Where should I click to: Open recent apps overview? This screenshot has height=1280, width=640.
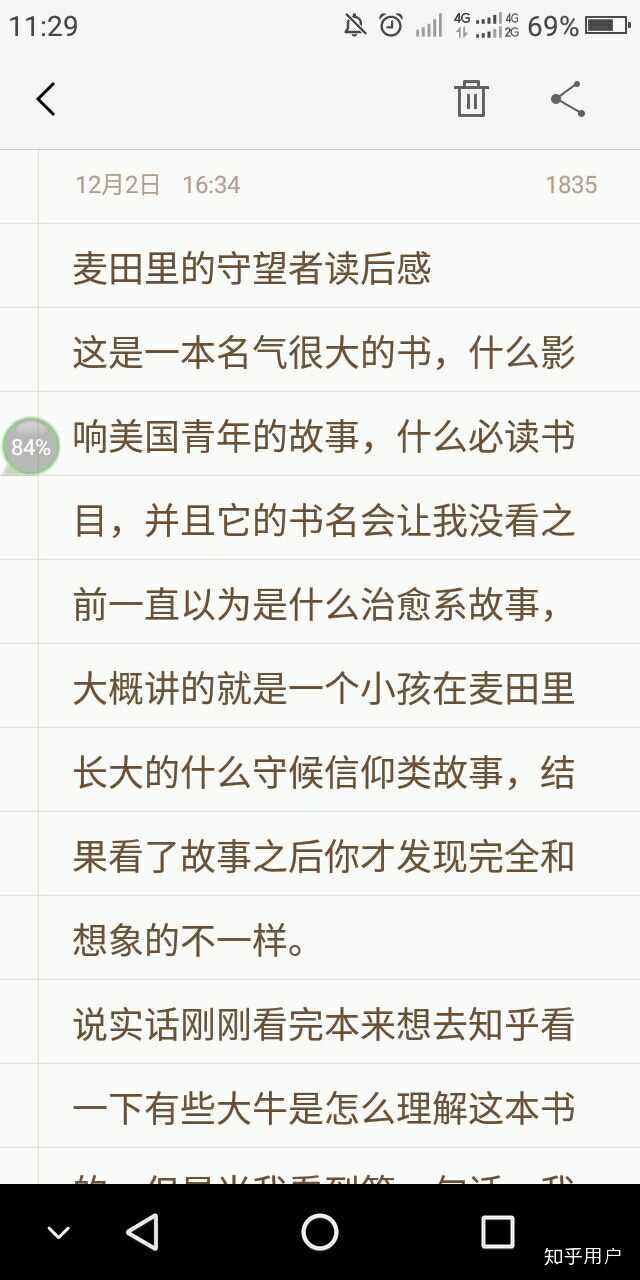[x=497, y=1232]
